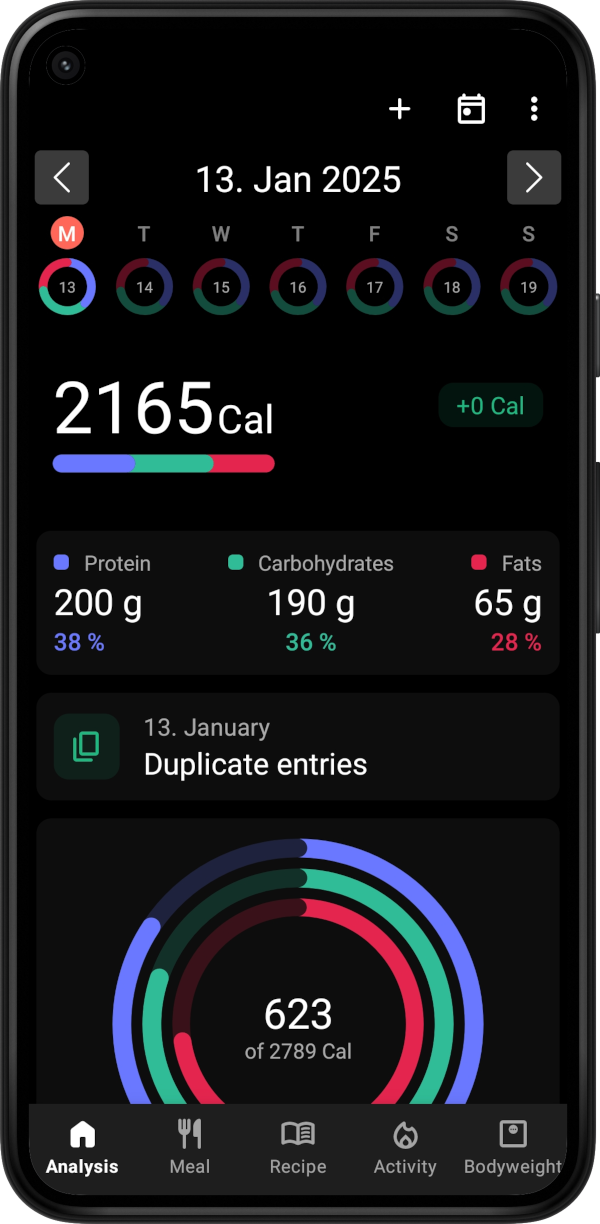Open Duplicate entries for 13. January
The height and width of the screenshot is (1224, 600).
(298, 747)
